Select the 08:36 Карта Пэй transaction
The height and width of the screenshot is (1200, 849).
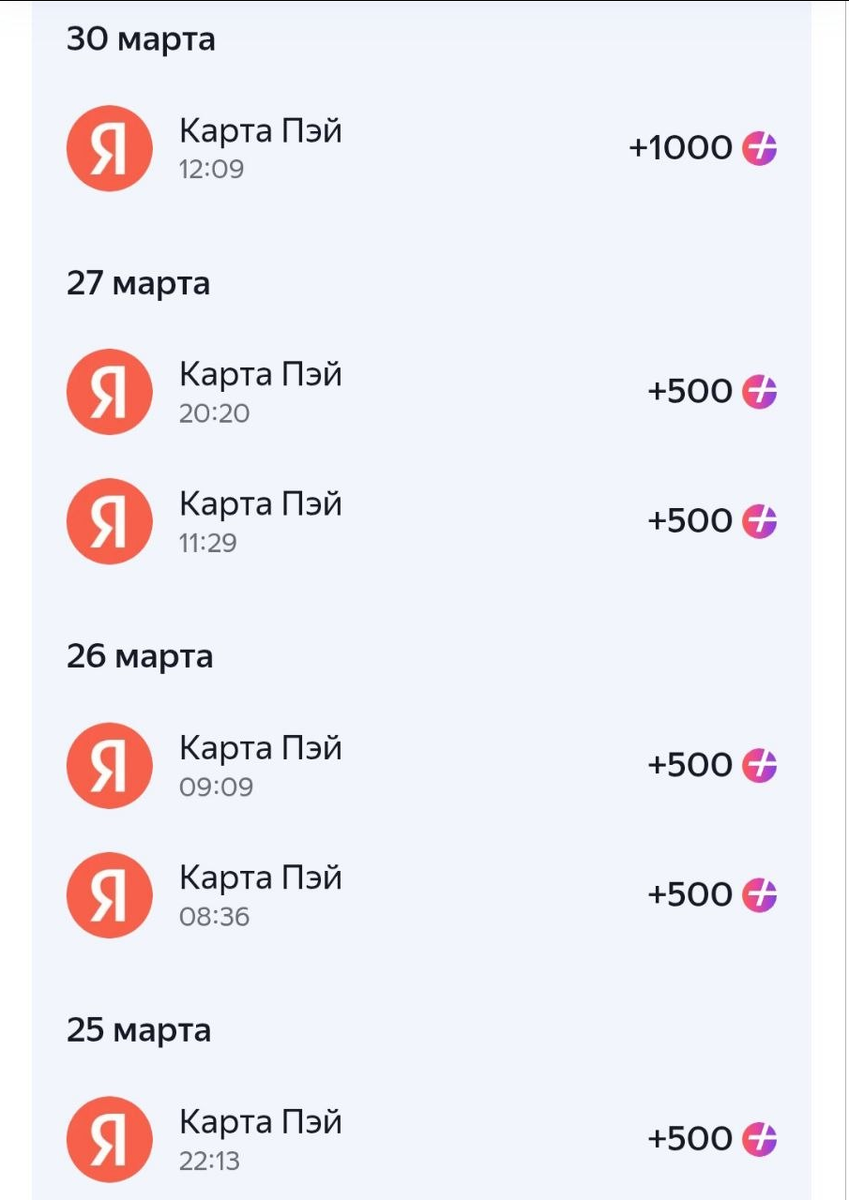point(261,895)
